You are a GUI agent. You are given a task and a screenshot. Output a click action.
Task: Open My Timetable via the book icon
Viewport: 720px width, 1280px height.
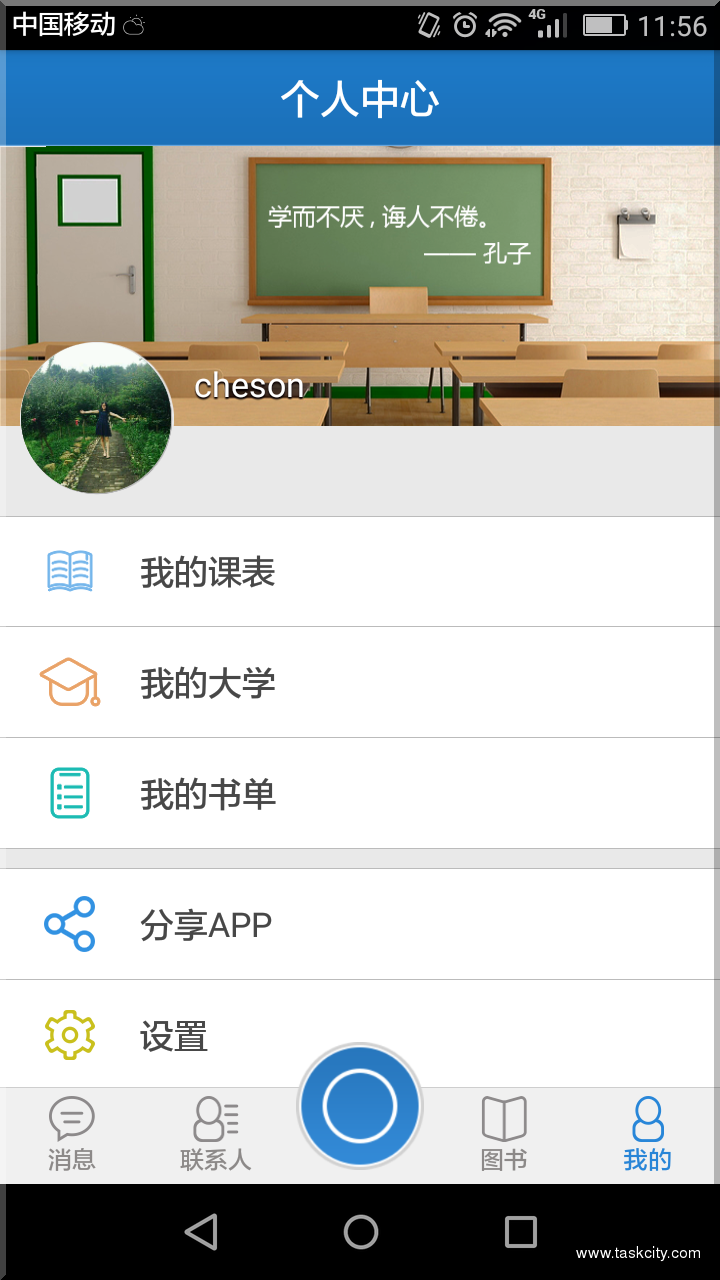tap(69, 570)
